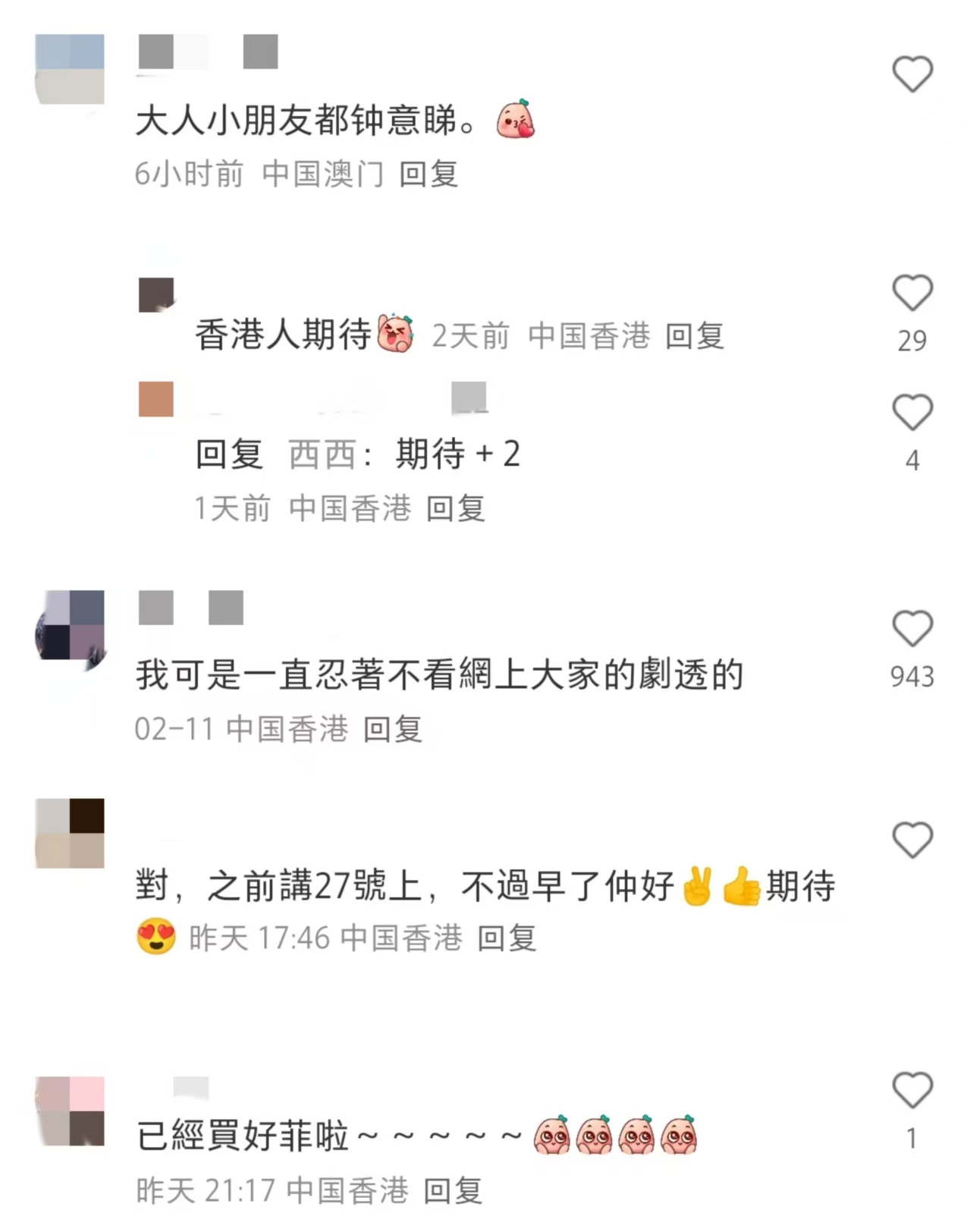Screen dimensions: 970x1232
Task: Tap 回复 on the 香港人期待 comment
Action: click(695, 336)
